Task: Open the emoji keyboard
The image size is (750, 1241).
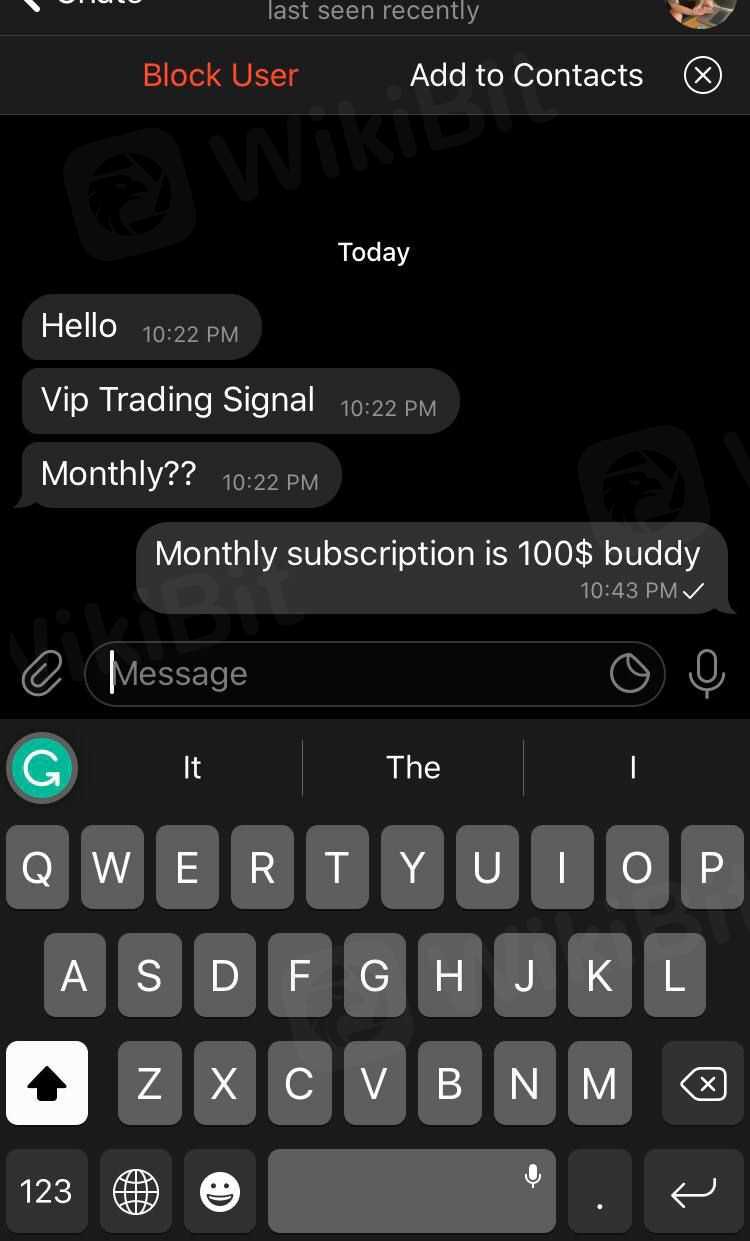Action: pyautogui.click(x=220, y=1191)
